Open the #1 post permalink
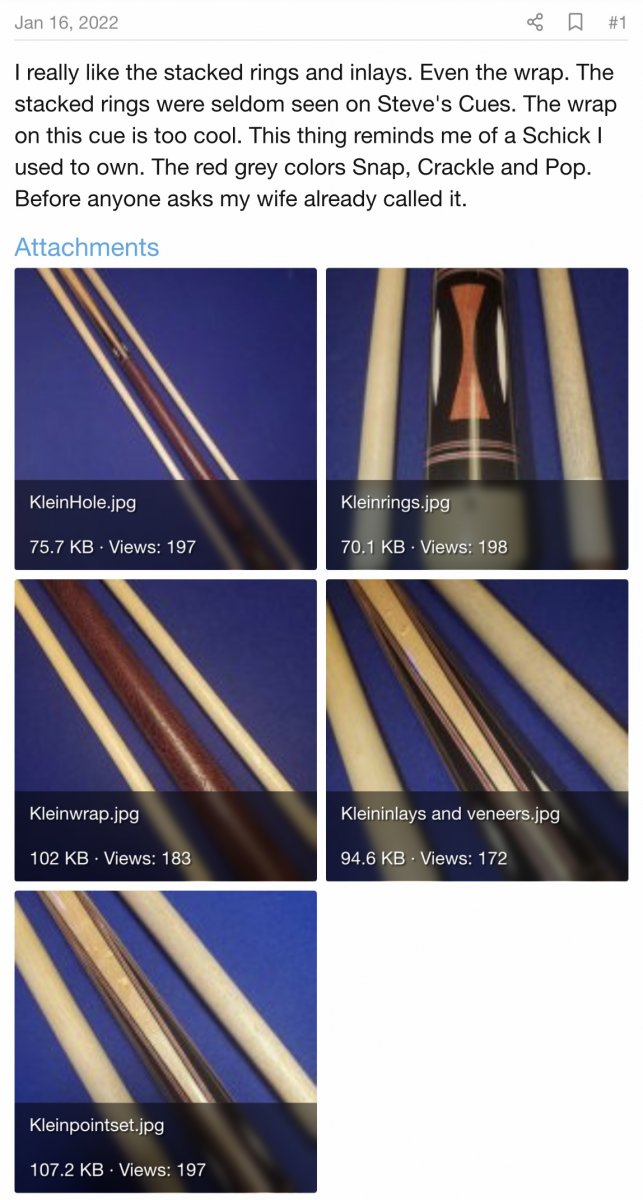This screenshot has height=1200, width=643. [617, 22]
